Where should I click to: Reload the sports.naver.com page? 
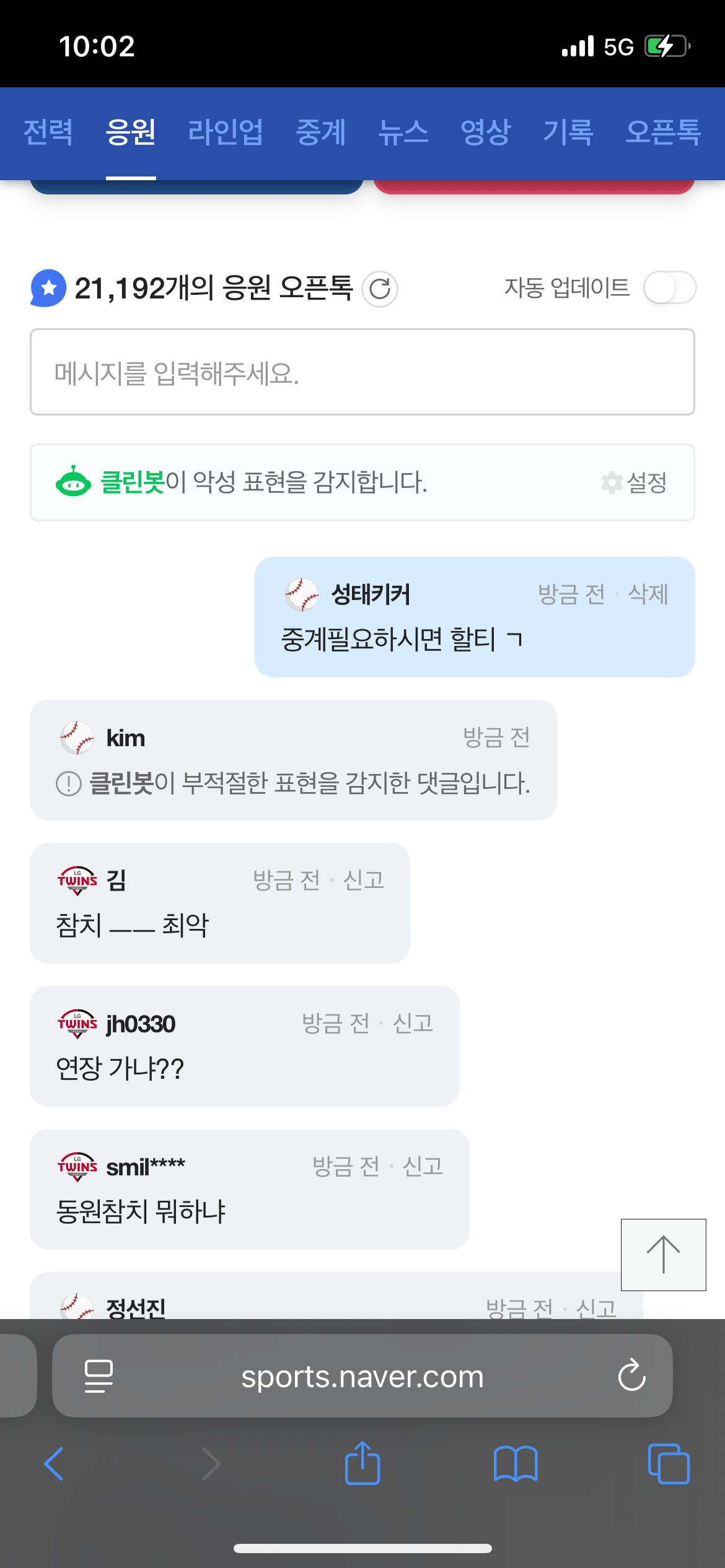[x=631, y=1376]
